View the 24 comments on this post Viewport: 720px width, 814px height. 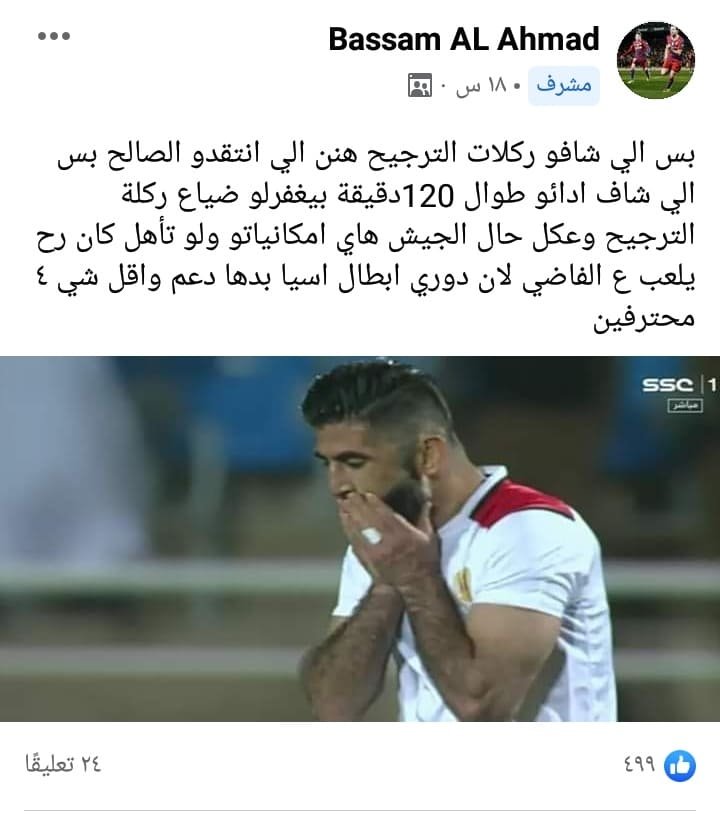pyautogui.click(x=63, y=765)
